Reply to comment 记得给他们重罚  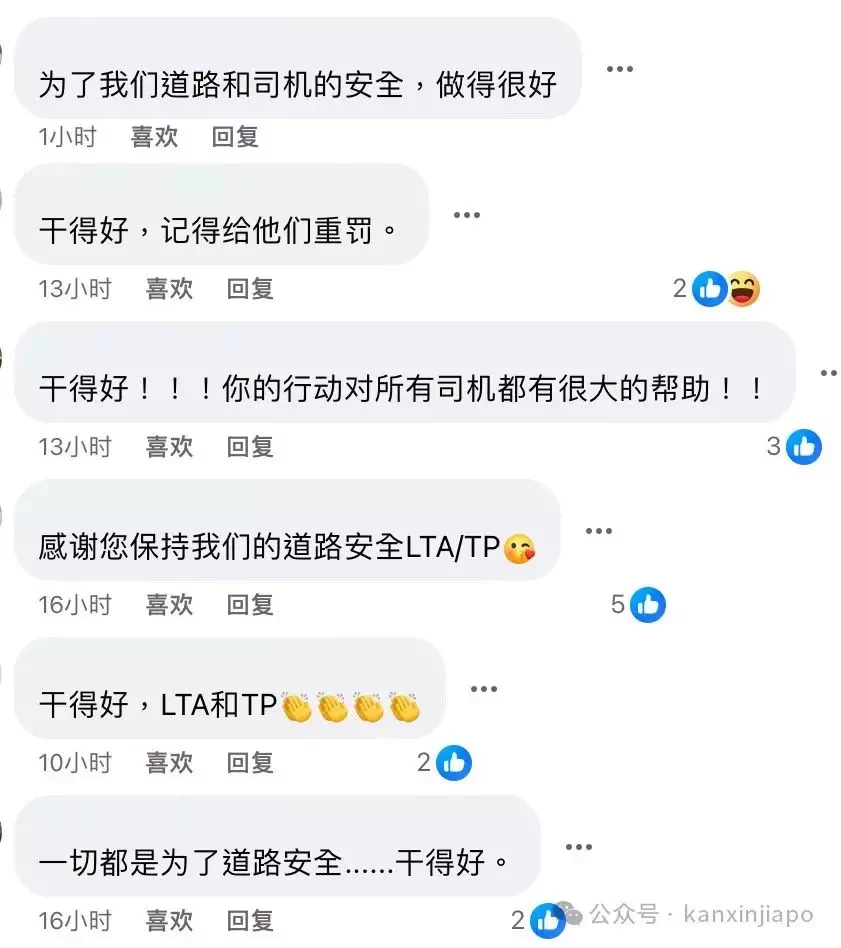pos(250,289)
